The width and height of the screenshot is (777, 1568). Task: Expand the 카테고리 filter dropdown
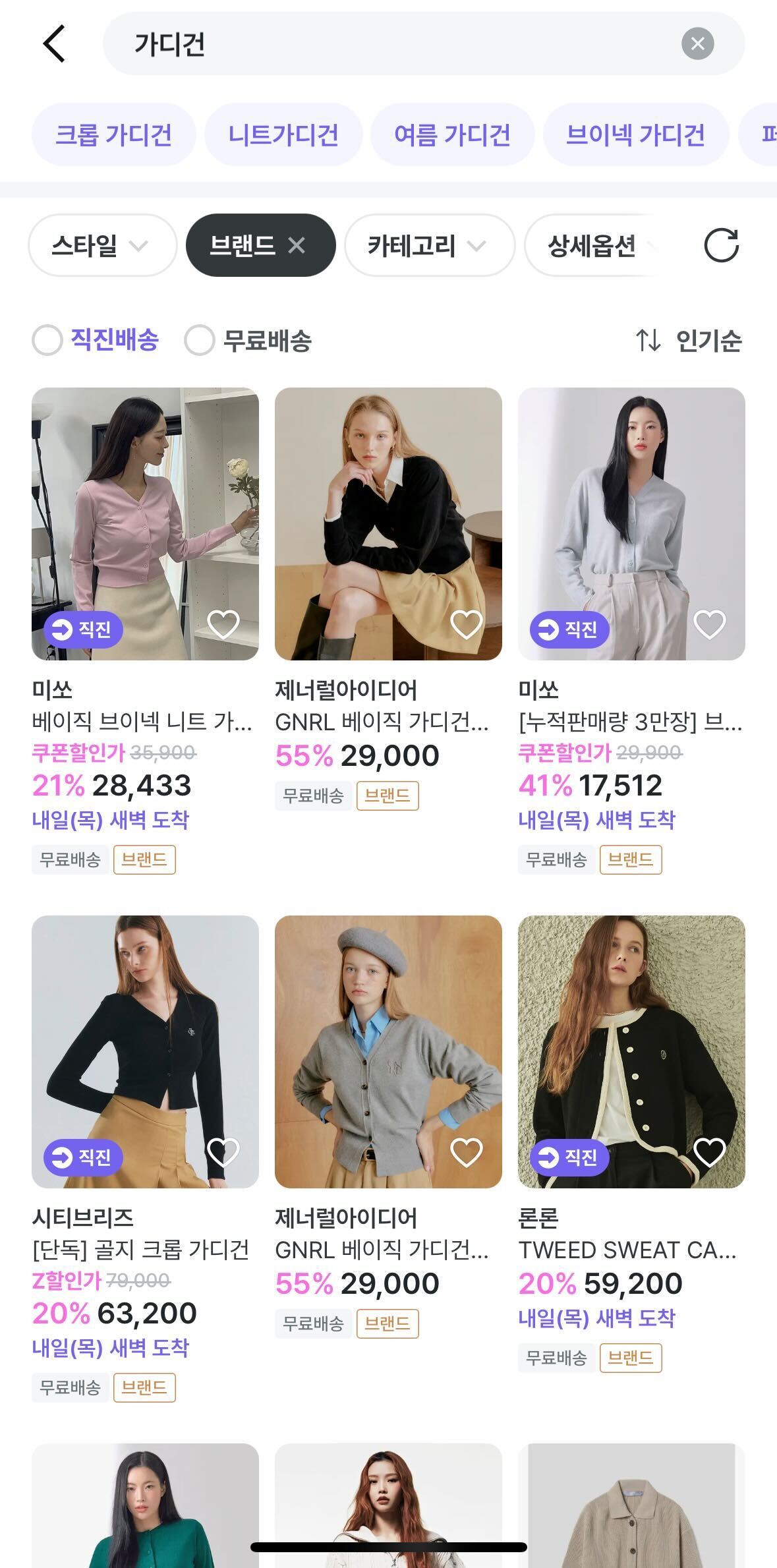click(x=429, y=245)
